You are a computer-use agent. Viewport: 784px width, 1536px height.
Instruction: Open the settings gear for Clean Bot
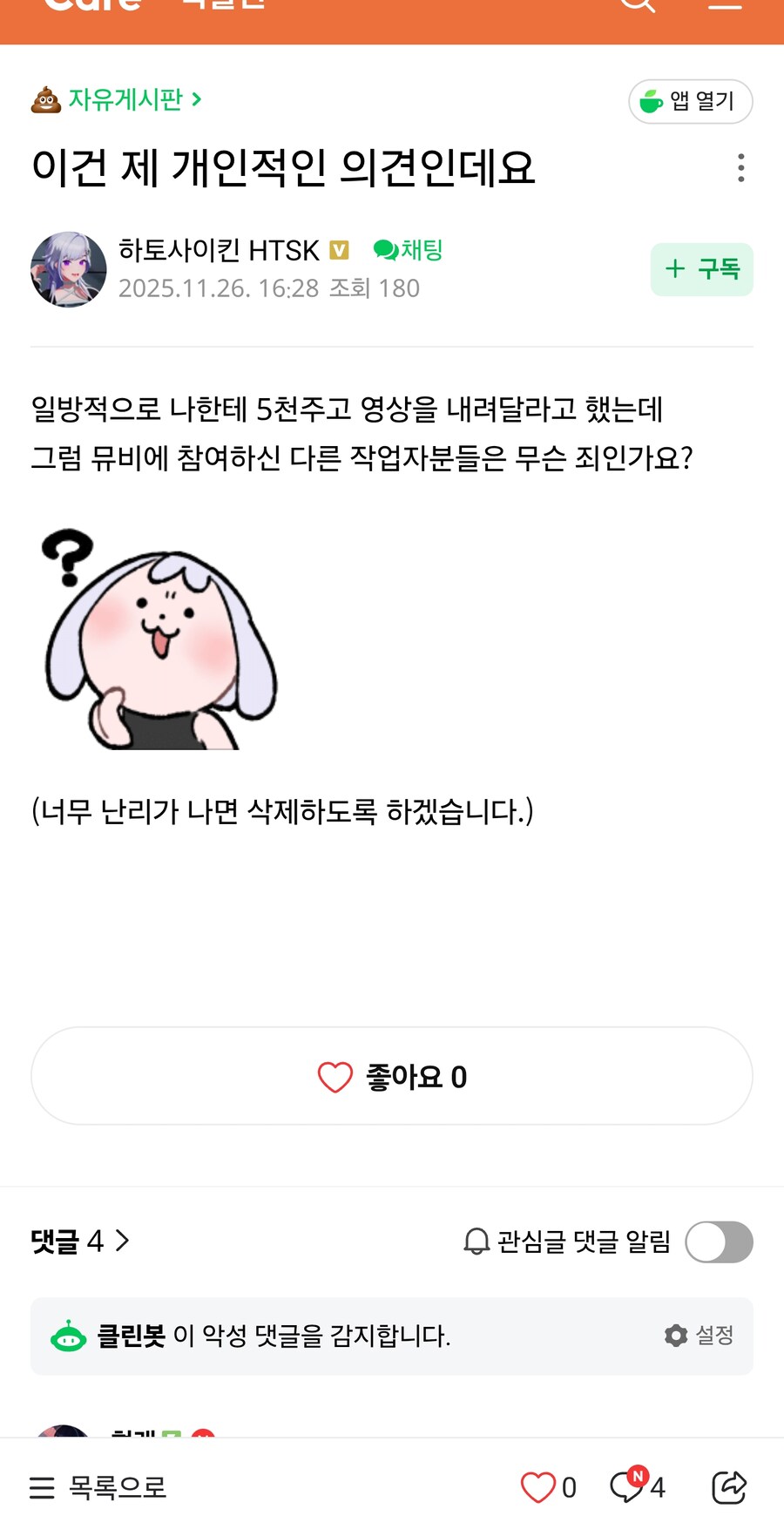[x=678, y=1336]
